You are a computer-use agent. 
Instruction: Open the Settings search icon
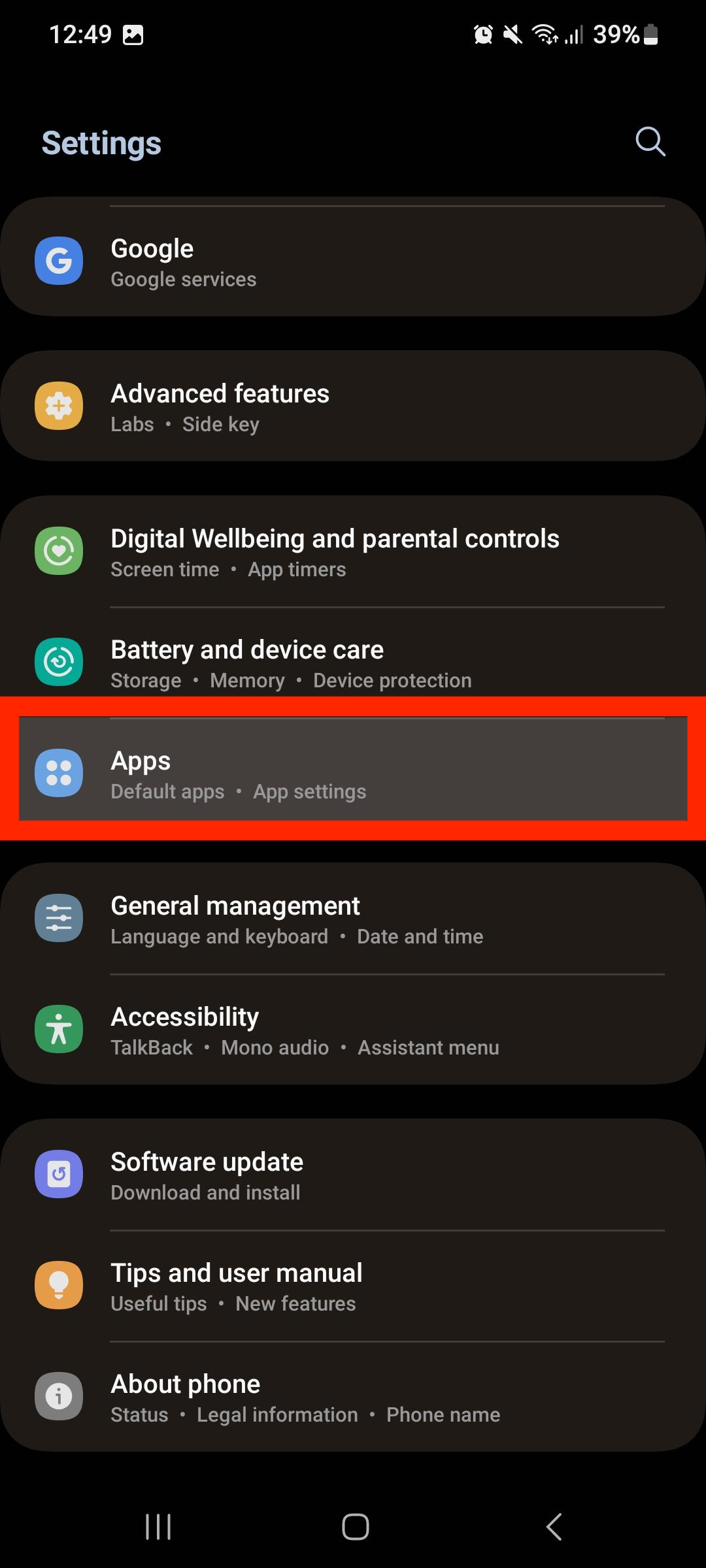pos(650,142)
